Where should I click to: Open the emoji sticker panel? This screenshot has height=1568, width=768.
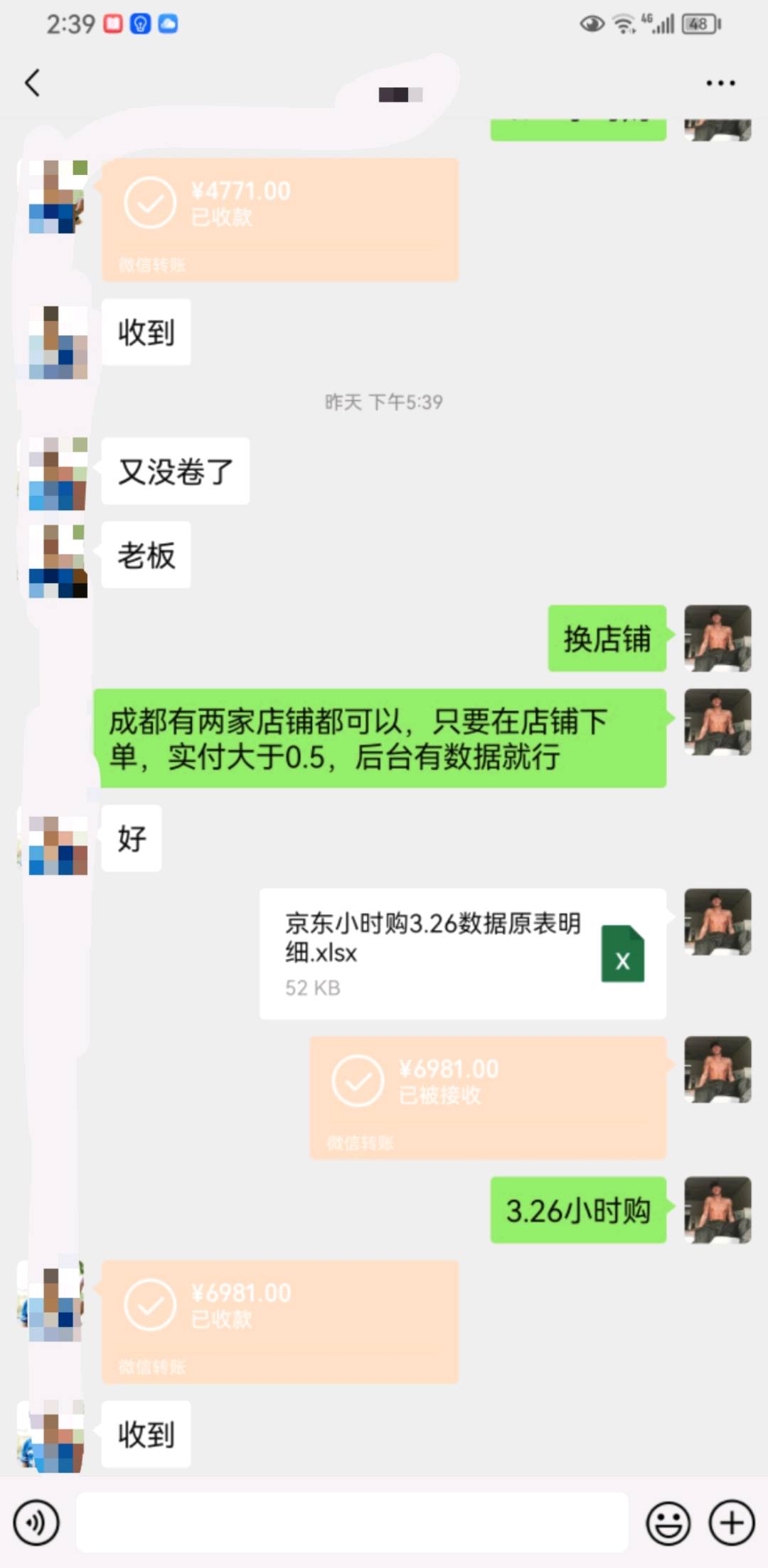tap(668, 1523)
